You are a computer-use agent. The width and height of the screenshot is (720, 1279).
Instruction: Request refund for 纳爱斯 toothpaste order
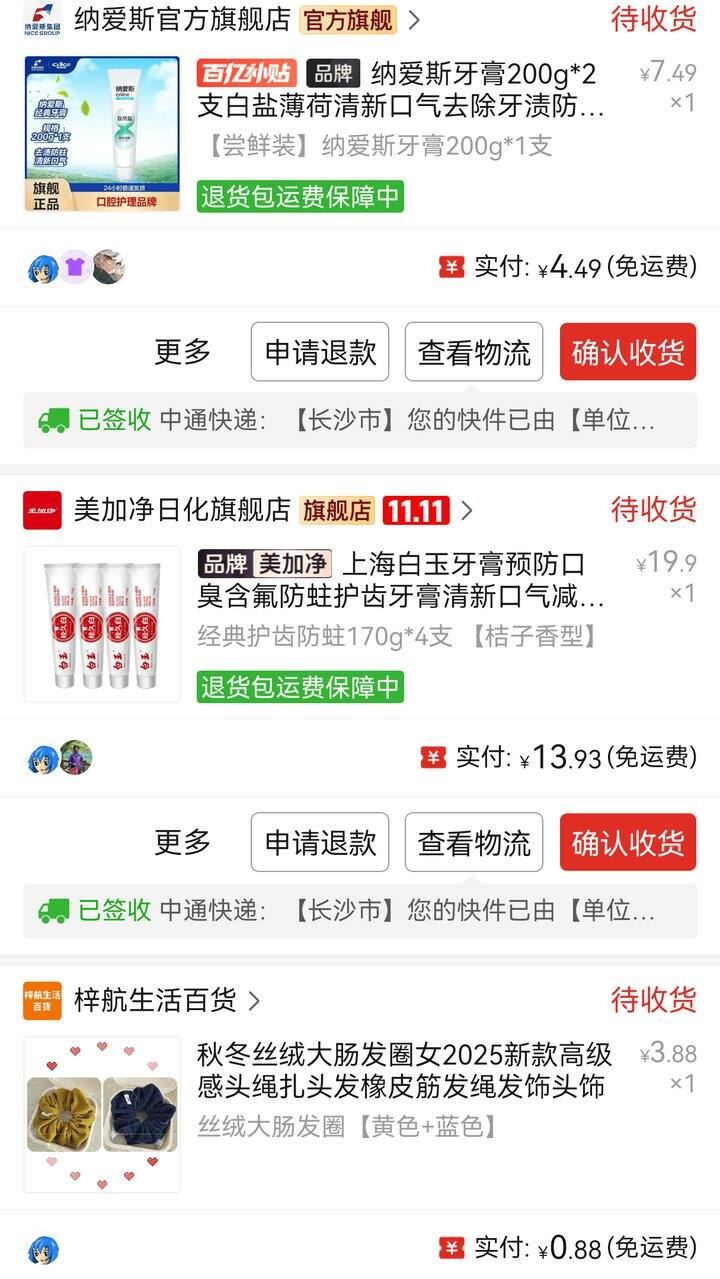click(x=320, y=352)
